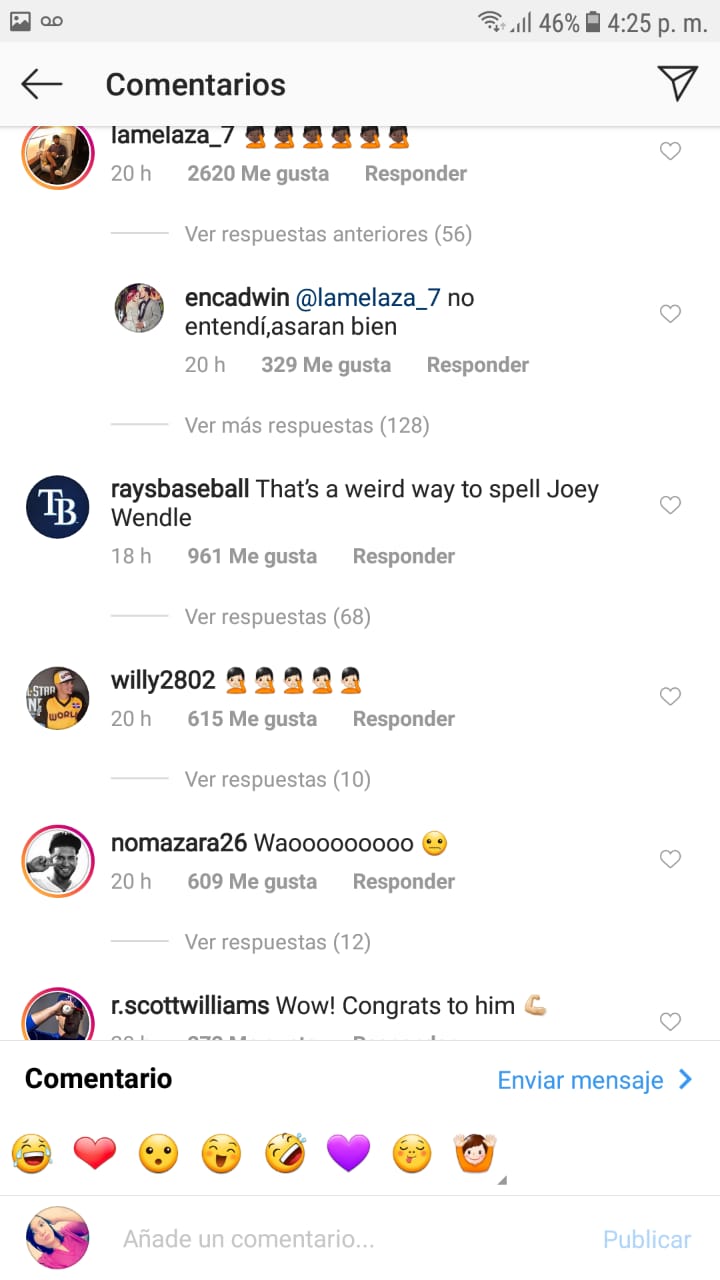Viewport: 720px width, 1280px height.
Task: Go back from Comentarios screen
Action: [x=42, y=85]
